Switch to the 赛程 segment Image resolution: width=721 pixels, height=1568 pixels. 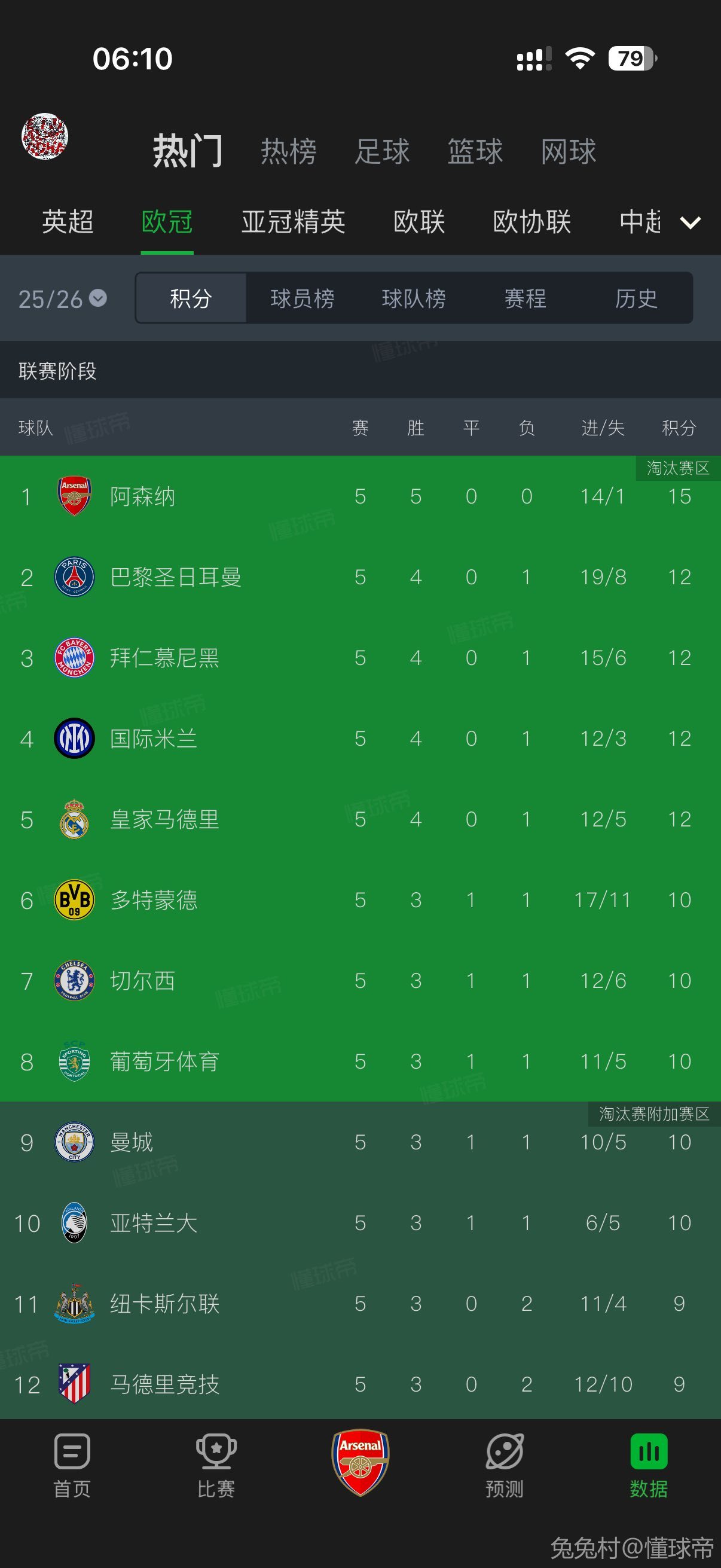click(525, 298)
